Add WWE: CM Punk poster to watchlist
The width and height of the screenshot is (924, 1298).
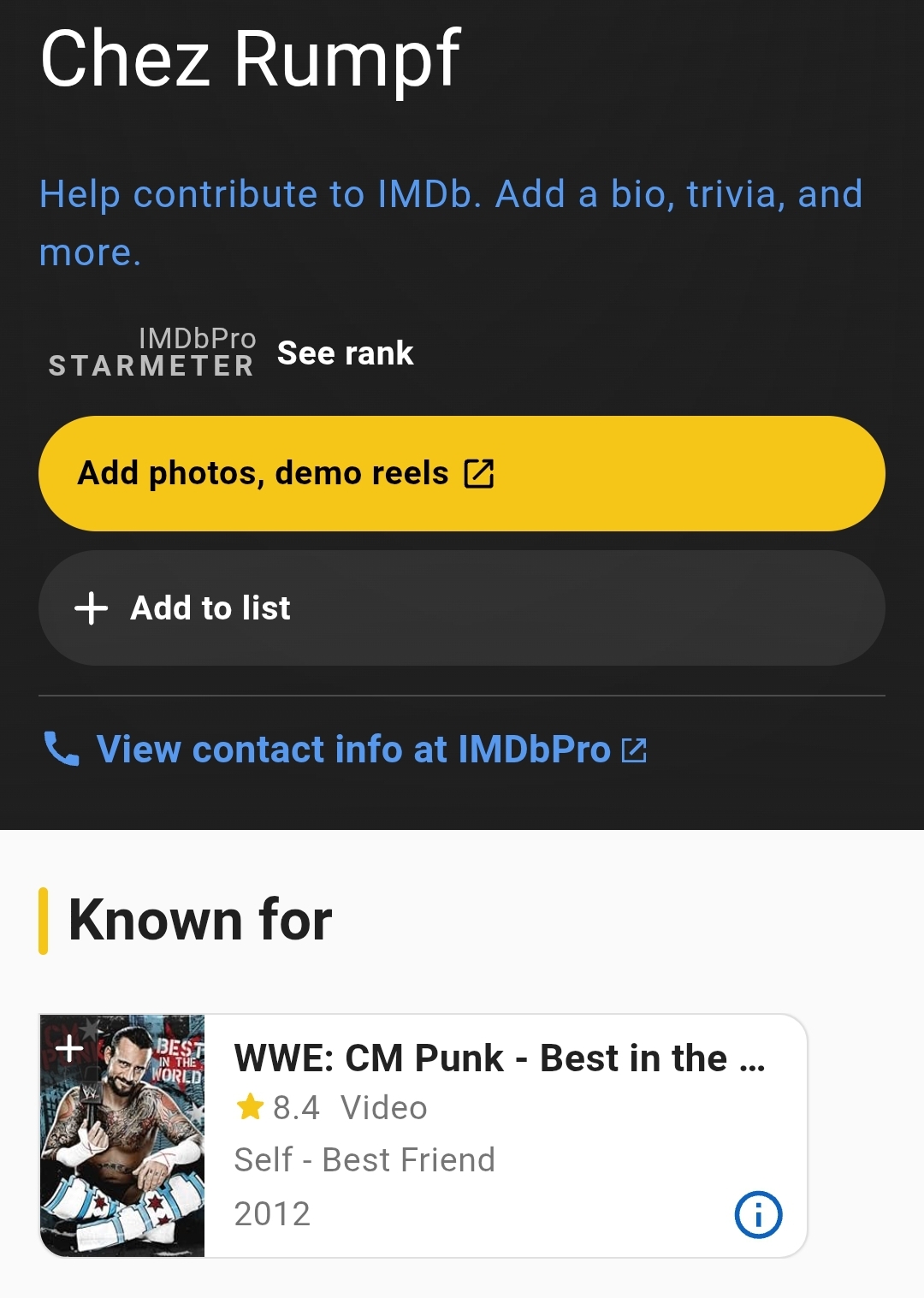69,1046
